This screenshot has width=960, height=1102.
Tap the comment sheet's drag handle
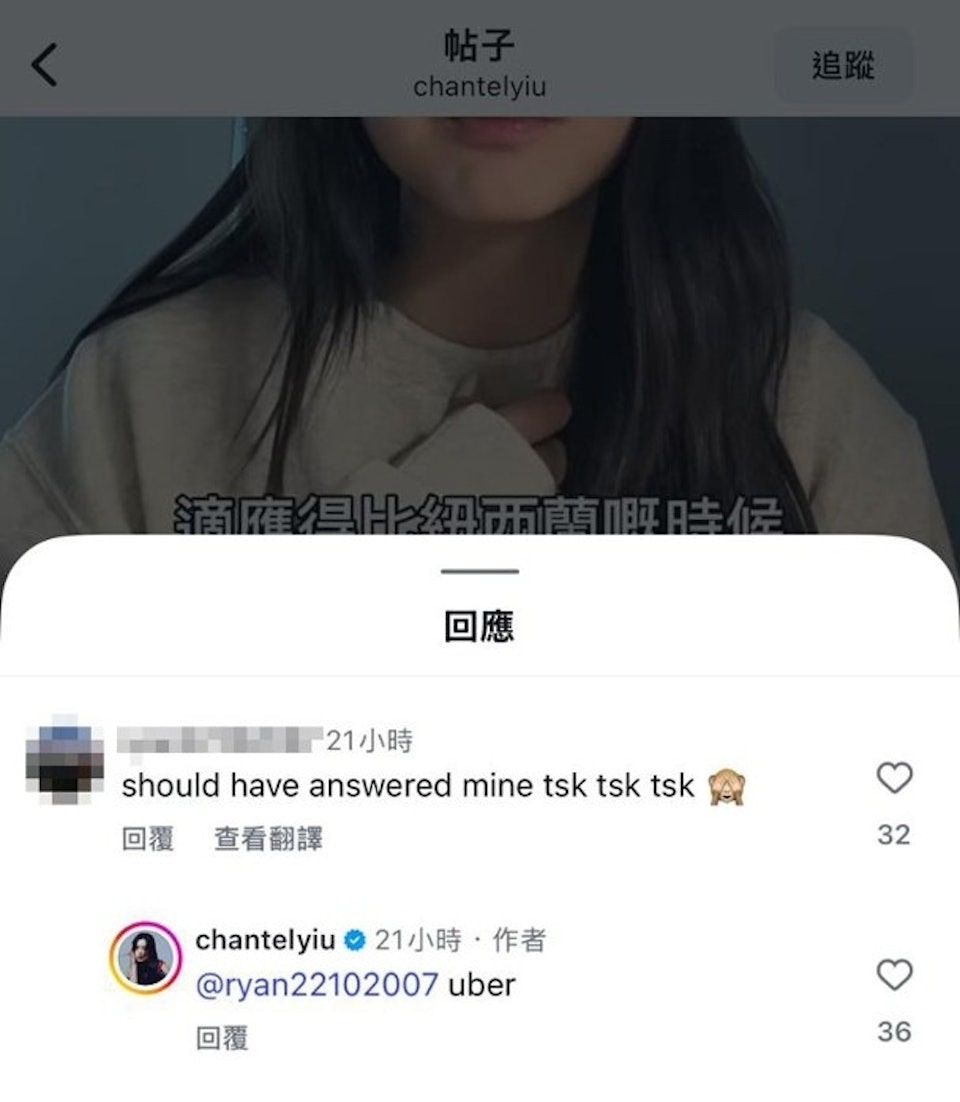click(x=480, y=572)
